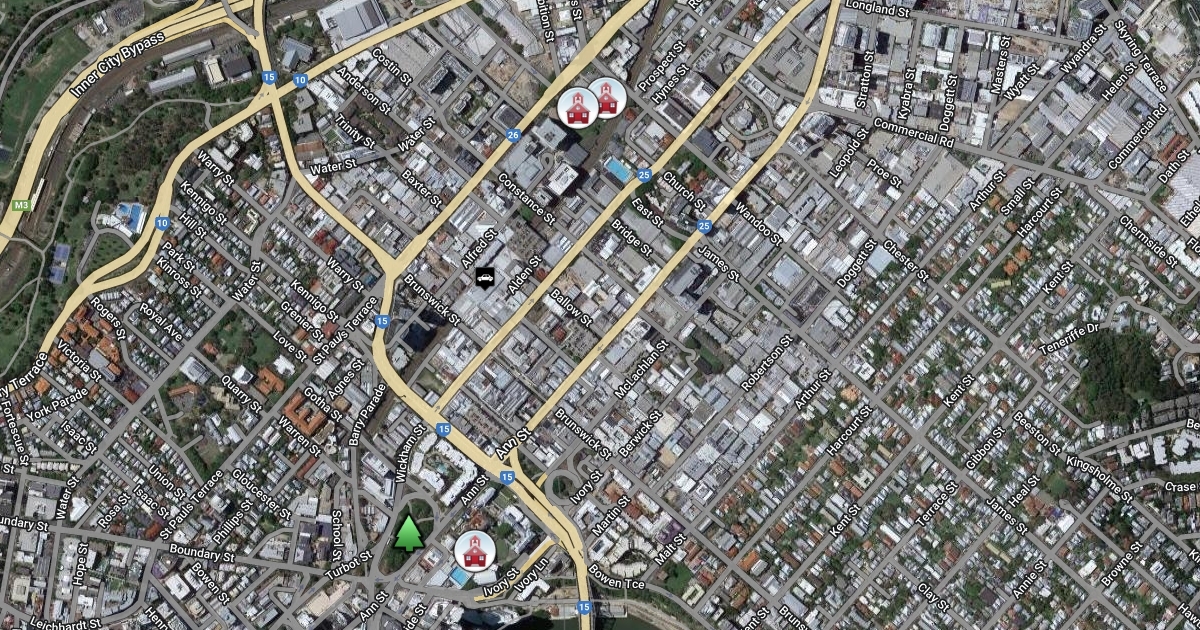Image resolution: width=1200 pixels, height=630 pixels.
Task: Open the front school marker near Prospect St
Action: [576, 106]
